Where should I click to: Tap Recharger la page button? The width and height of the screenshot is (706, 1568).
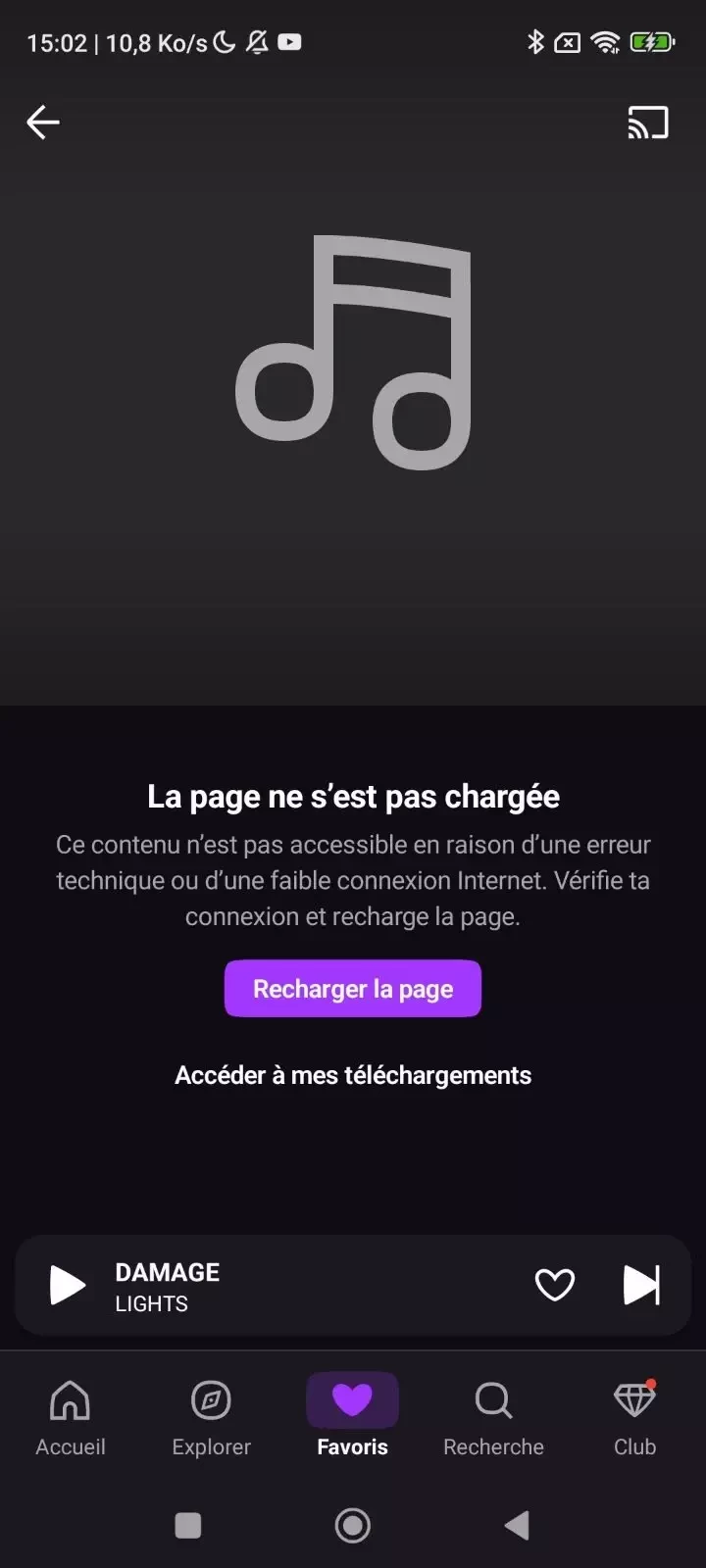tap(353, 989)
